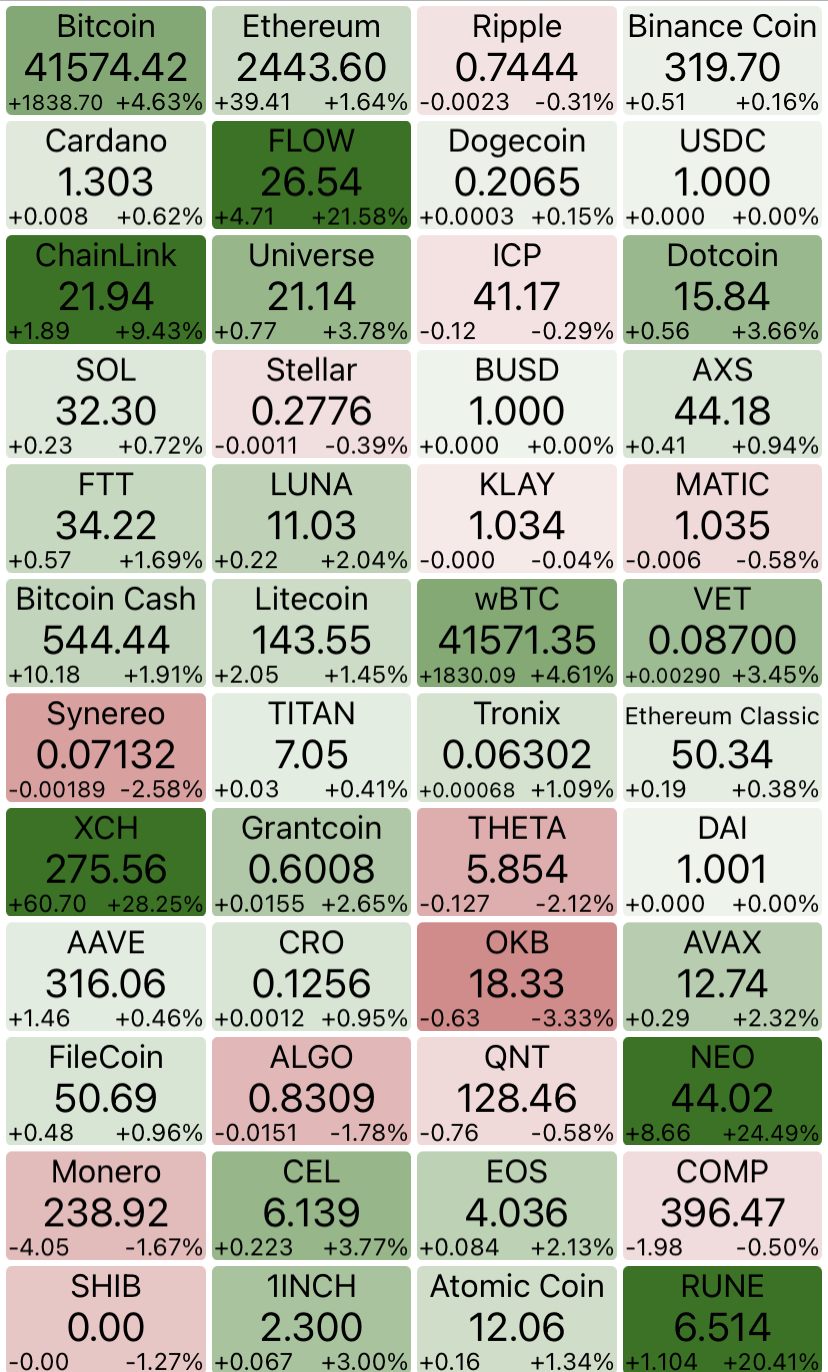The image size is (828, 1372).
Task: Open the Binance Coin tile
Action: pos(722,61)
